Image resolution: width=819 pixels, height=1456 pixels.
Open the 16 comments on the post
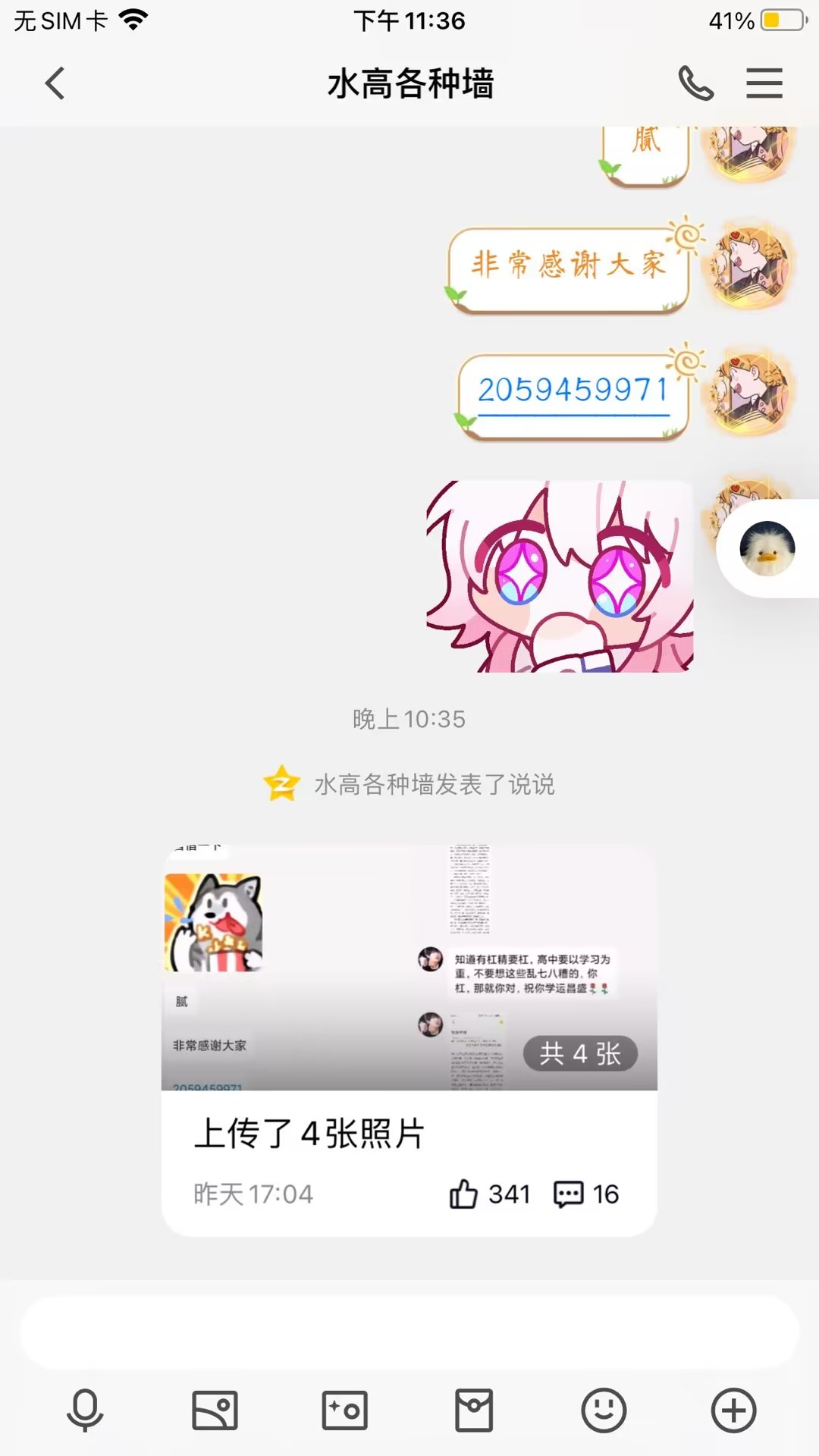569,1194
